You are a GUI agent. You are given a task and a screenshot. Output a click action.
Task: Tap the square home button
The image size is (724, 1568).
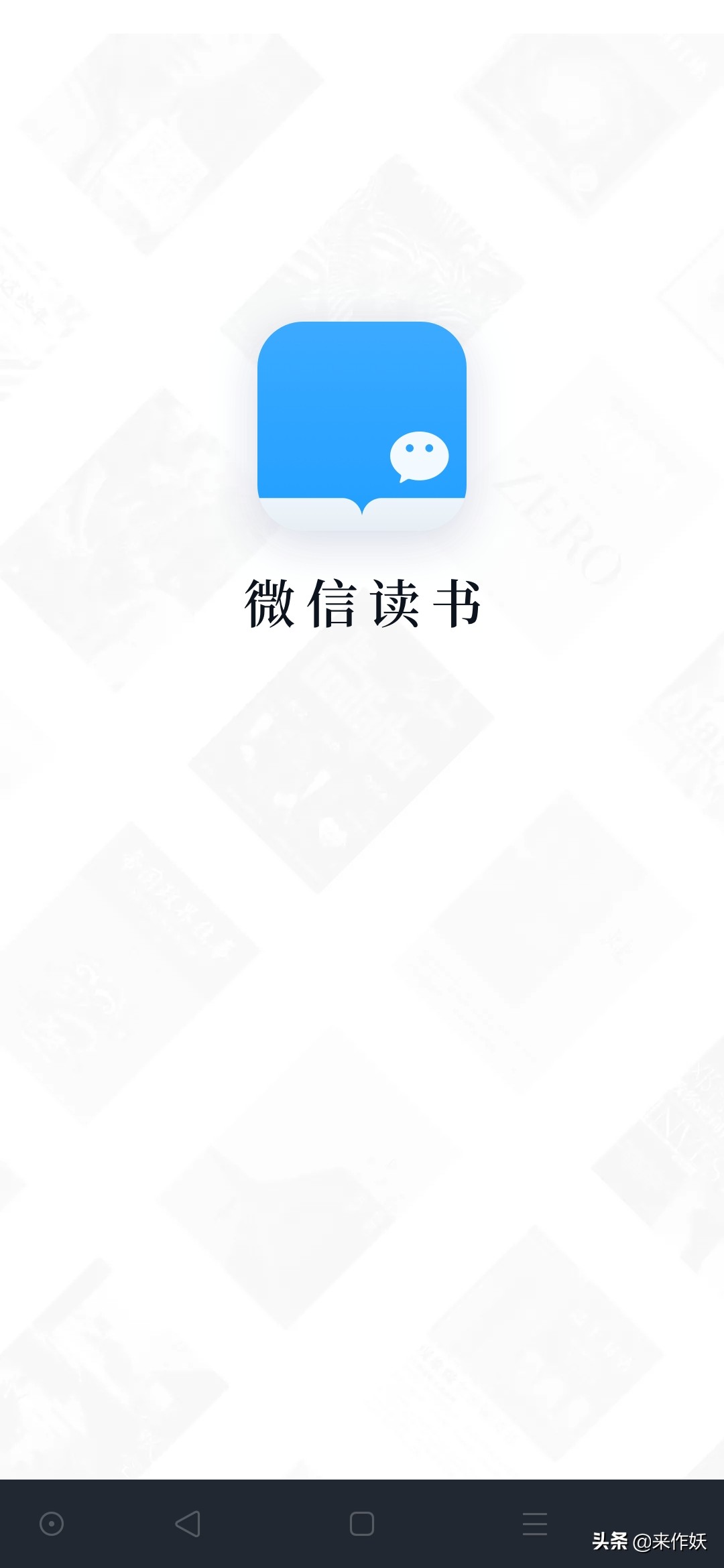point(361,1523)
